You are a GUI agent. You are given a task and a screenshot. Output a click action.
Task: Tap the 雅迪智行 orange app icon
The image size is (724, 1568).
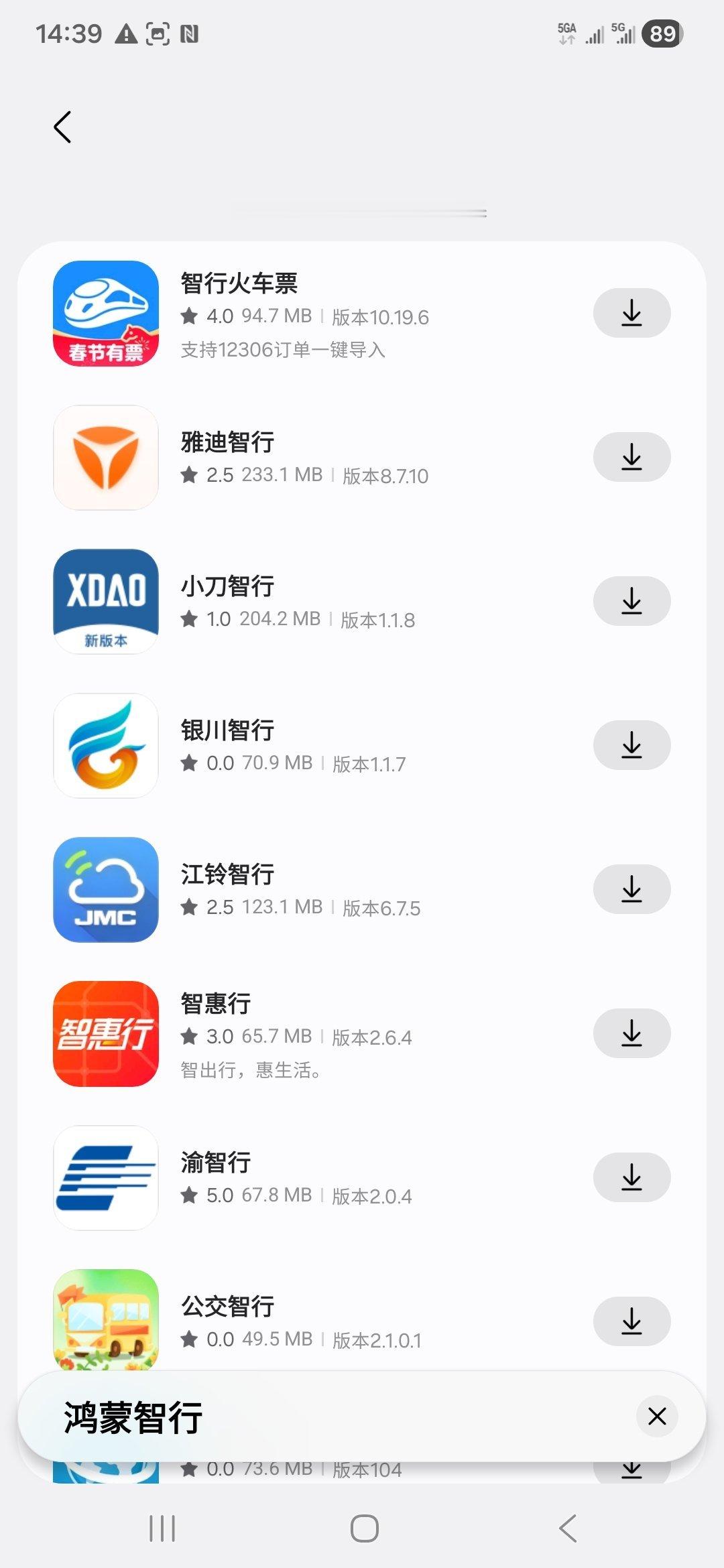(105, 457)
